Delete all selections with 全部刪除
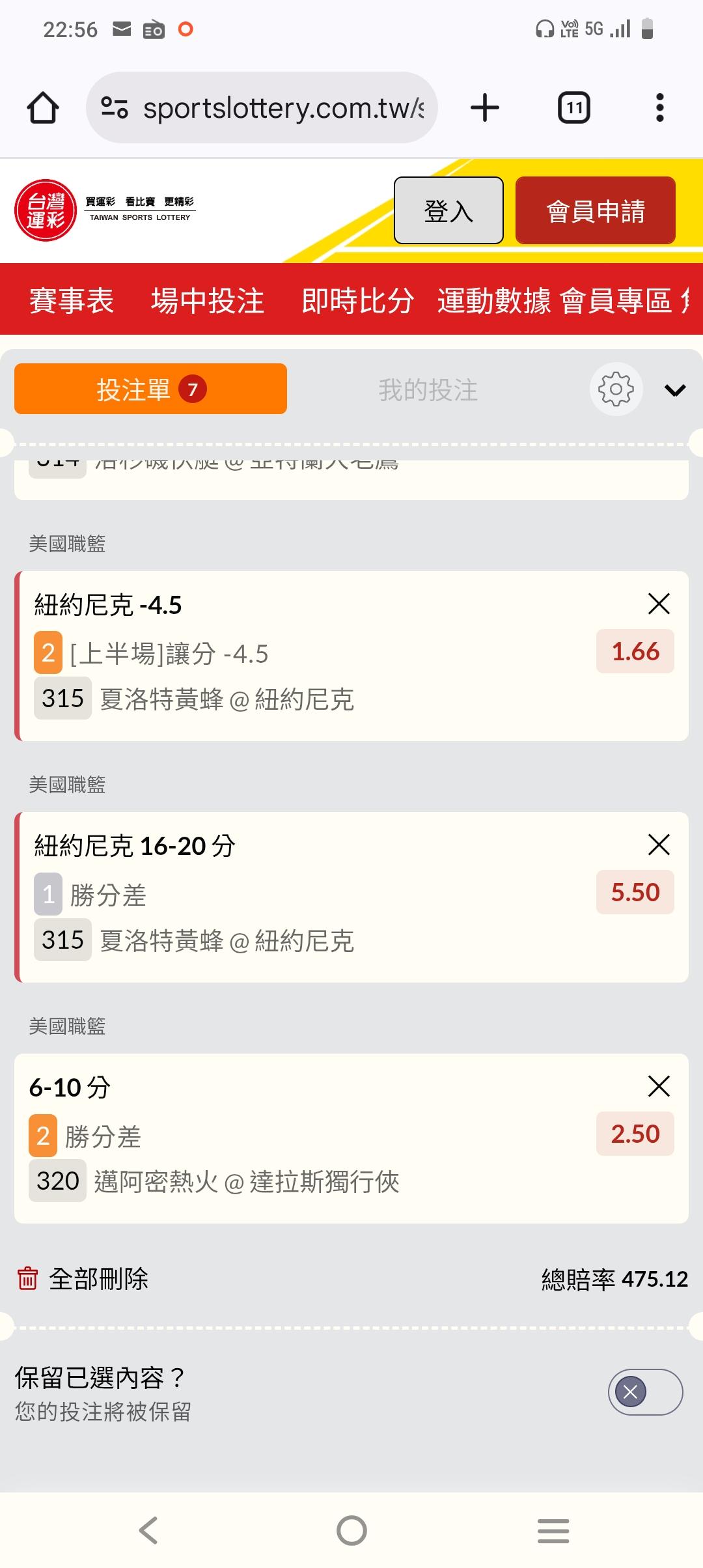This screenshot has width=703, height=1568. [x=83, y=1278]
